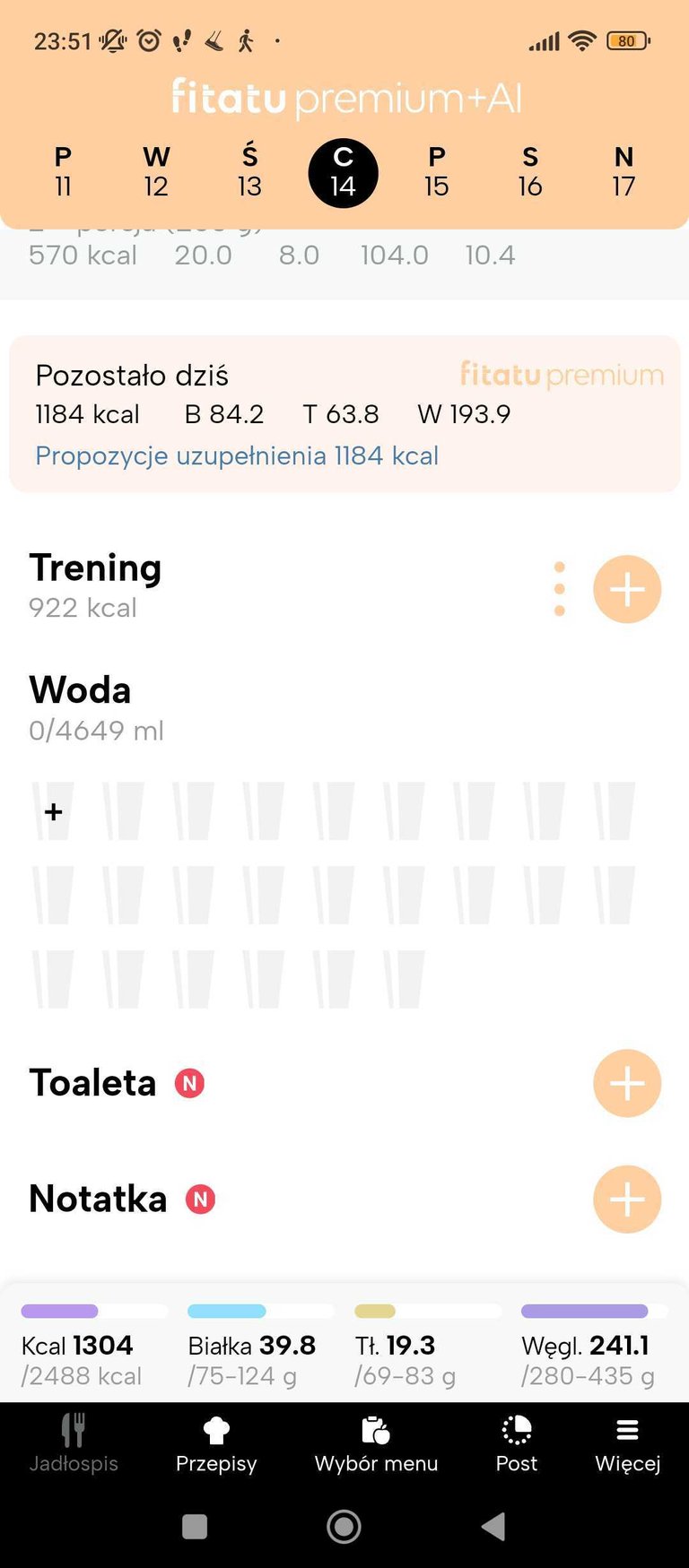
Task: Switch to the Przepisy tab
Action: 216,1443
